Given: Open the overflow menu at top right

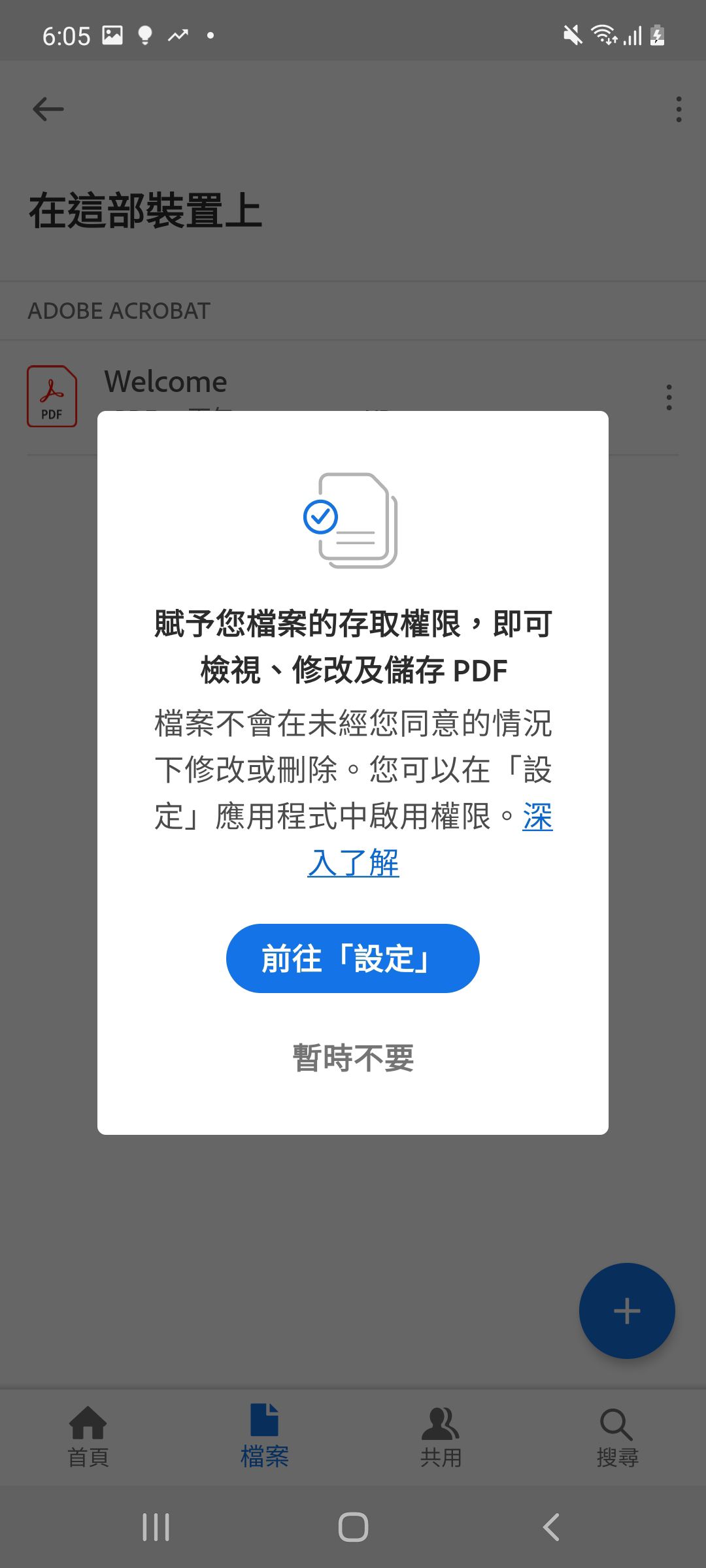Looking at the screenshot, I should click(x=678, y=108).
